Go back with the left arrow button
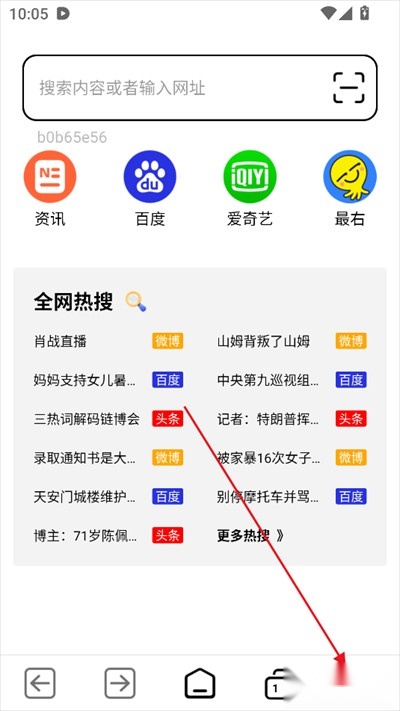 (40, 683)
